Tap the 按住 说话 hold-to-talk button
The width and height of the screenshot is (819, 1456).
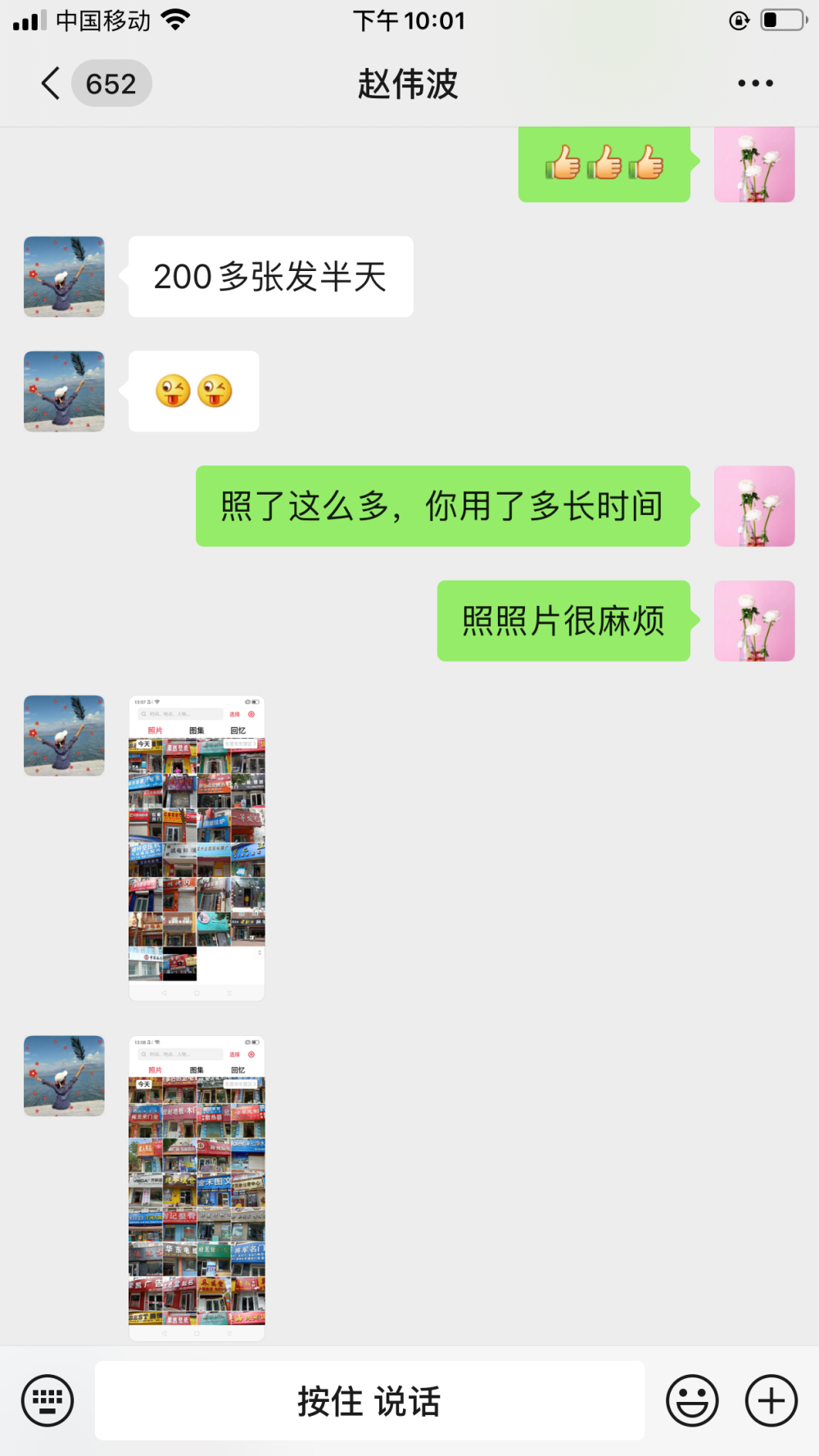click(369, 1400)
